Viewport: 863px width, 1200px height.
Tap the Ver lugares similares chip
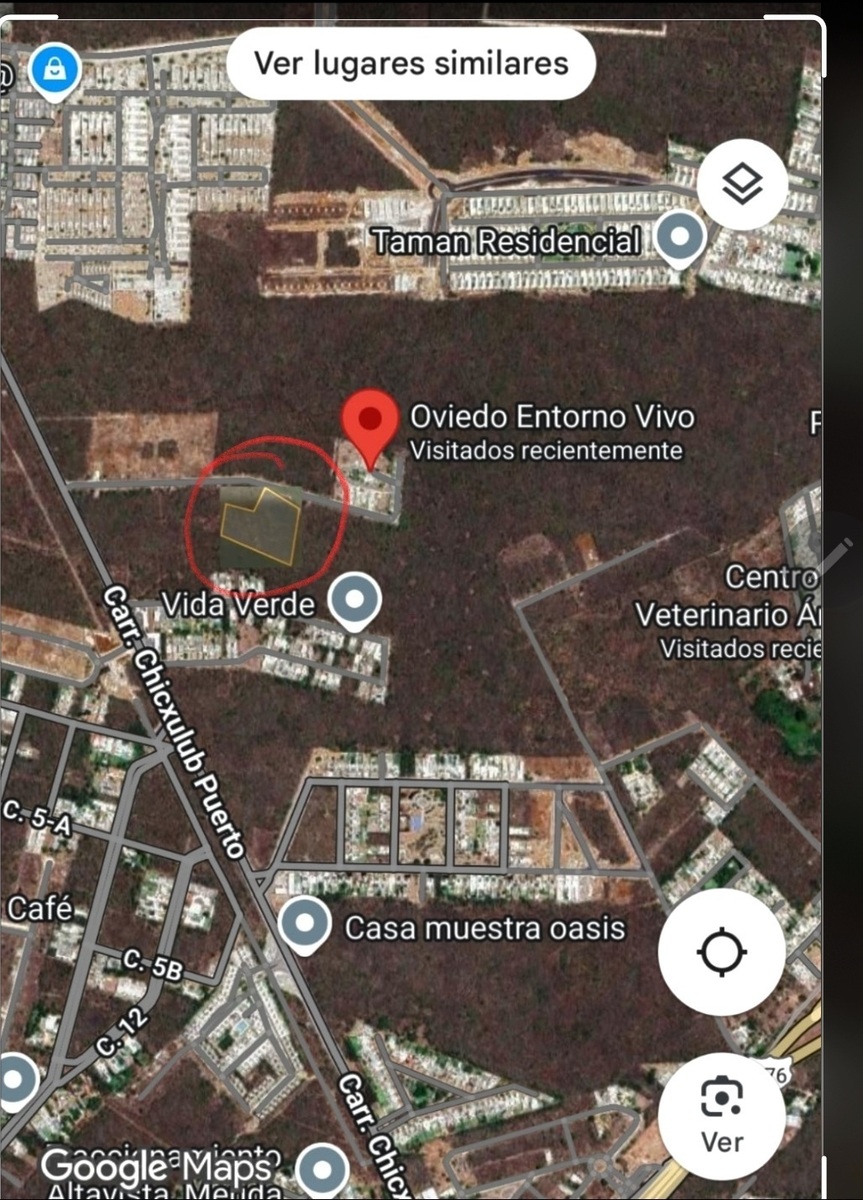tap(411, 64)
